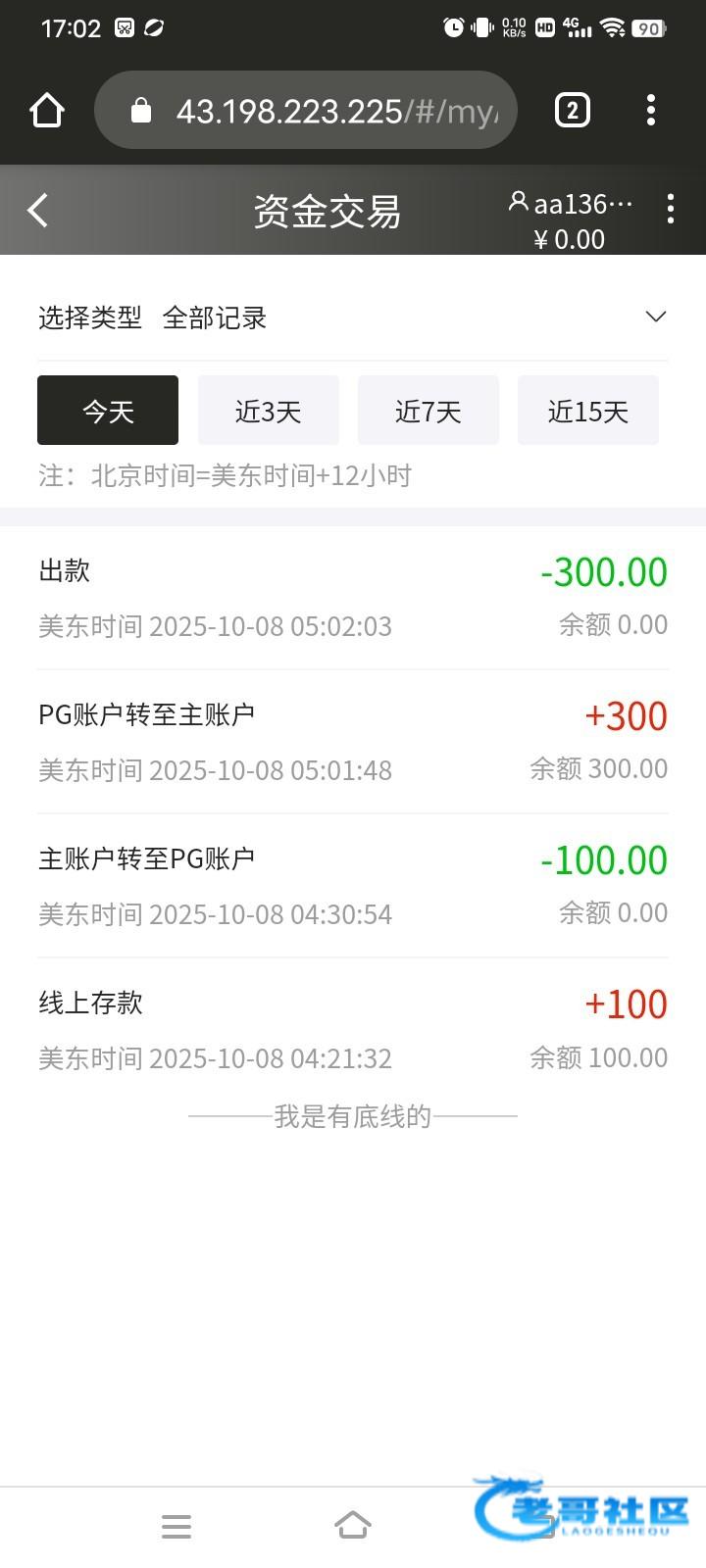Select the 今天 filter
Viewport: 706px width, 1568px height.
pyautogui.click(x=108, y=411)
